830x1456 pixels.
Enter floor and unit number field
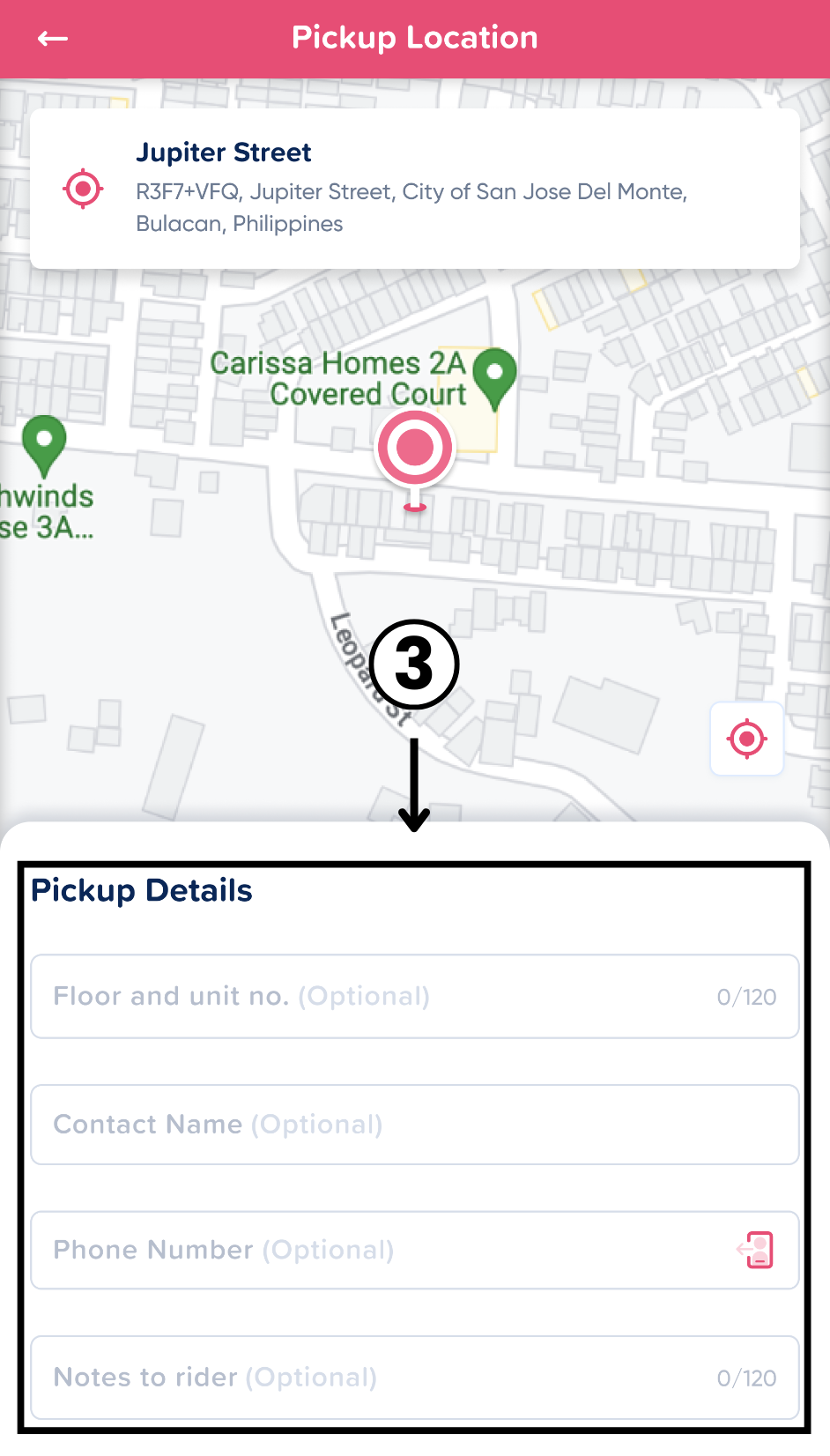point(379,997)
